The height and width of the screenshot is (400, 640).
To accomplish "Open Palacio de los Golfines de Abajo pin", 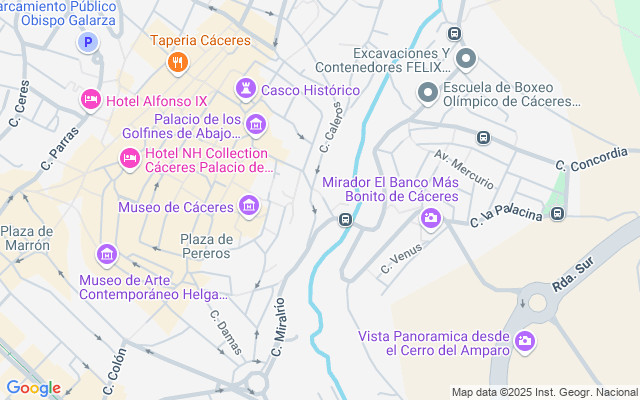I will (x=256, y=124).
